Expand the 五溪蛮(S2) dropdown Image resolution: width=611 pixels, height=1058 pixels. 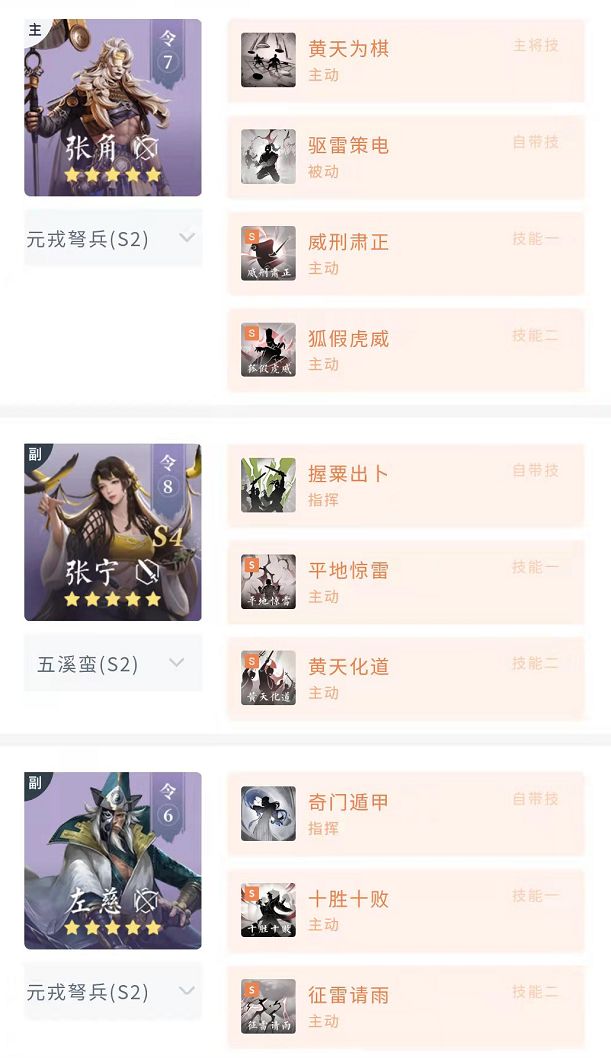point(113,663)
